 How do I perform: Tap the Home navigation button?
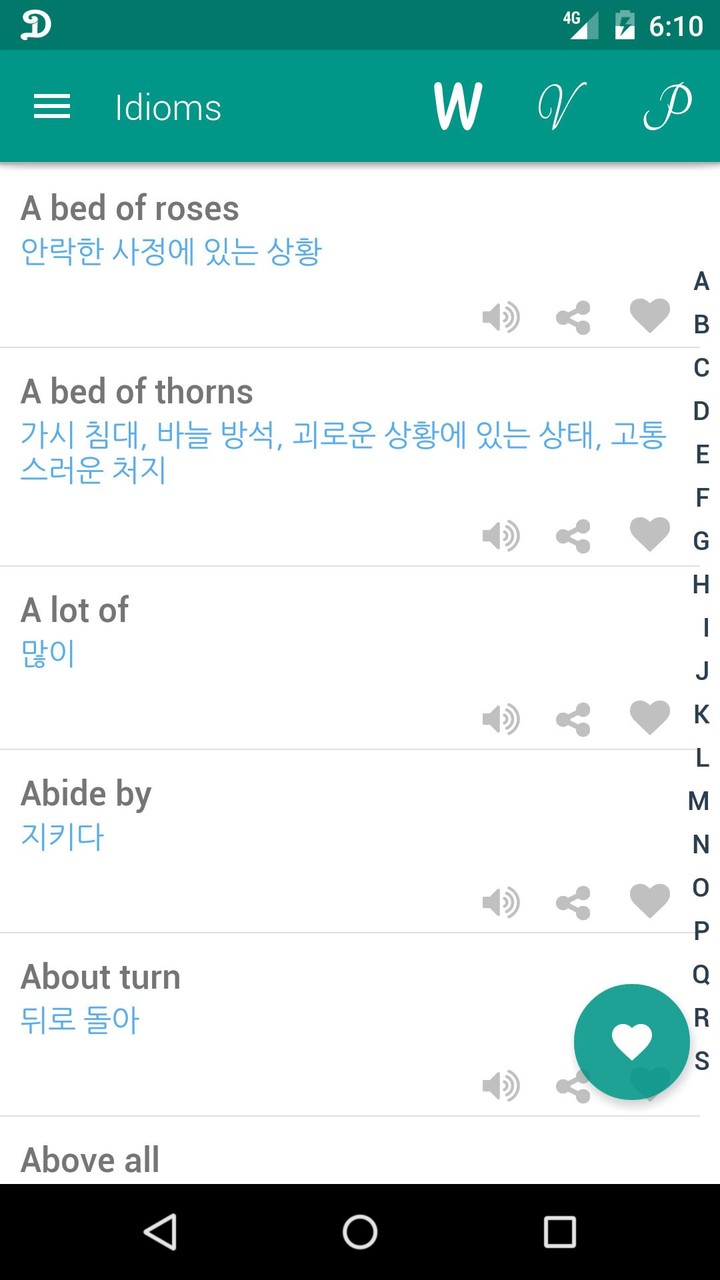point(360,1232)
